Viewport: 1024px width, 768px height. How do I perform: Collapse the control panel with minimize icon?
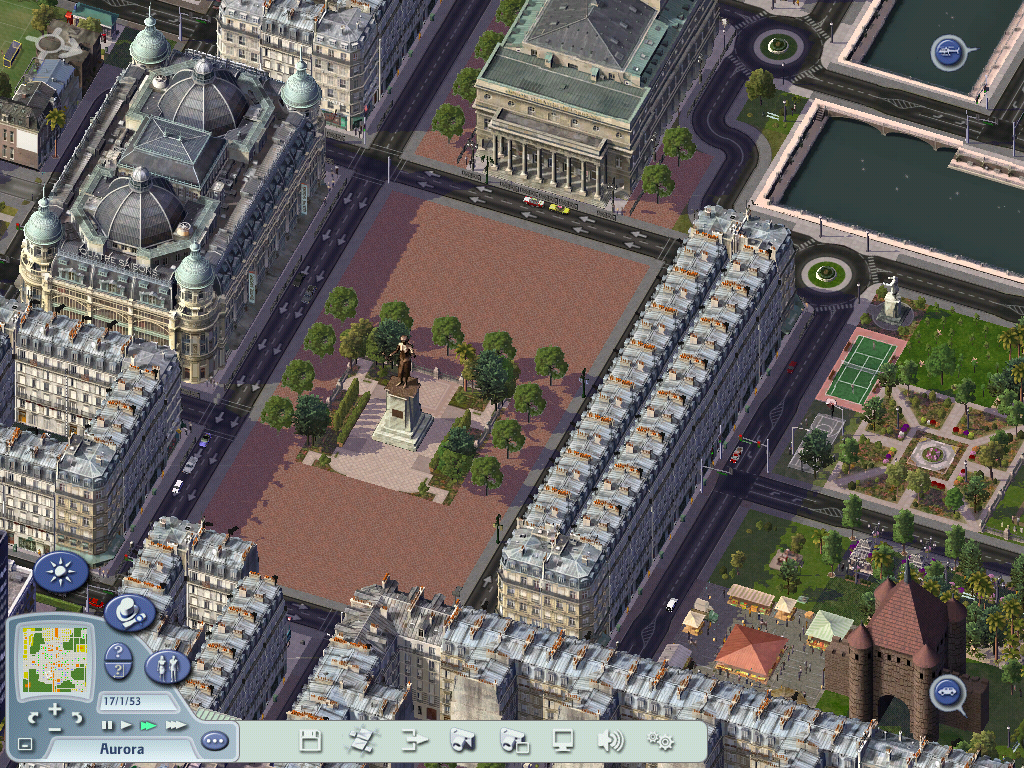(x=25, y=745)
